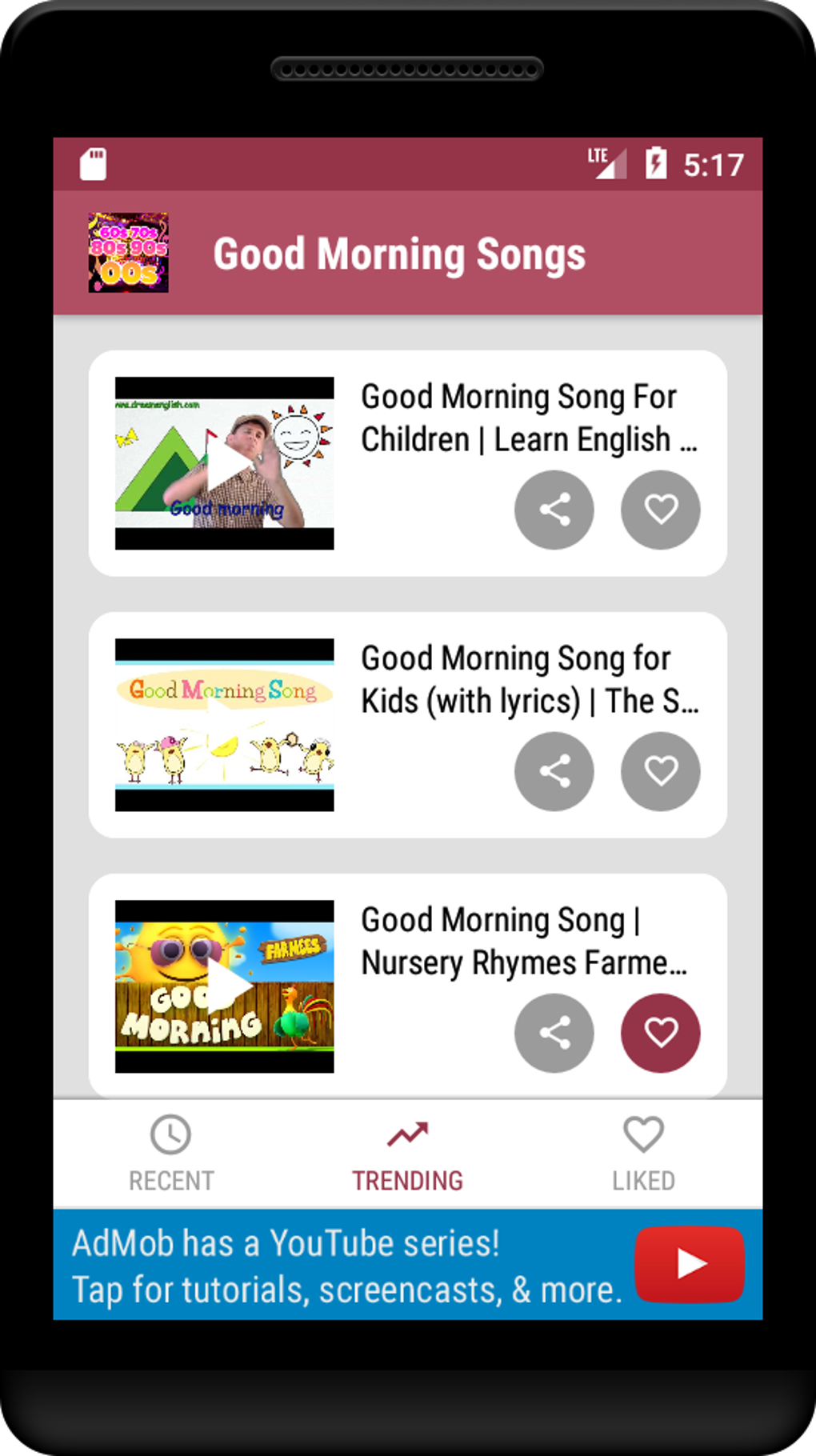Click the battery indicator in the status bar

(x=654, y=162)
